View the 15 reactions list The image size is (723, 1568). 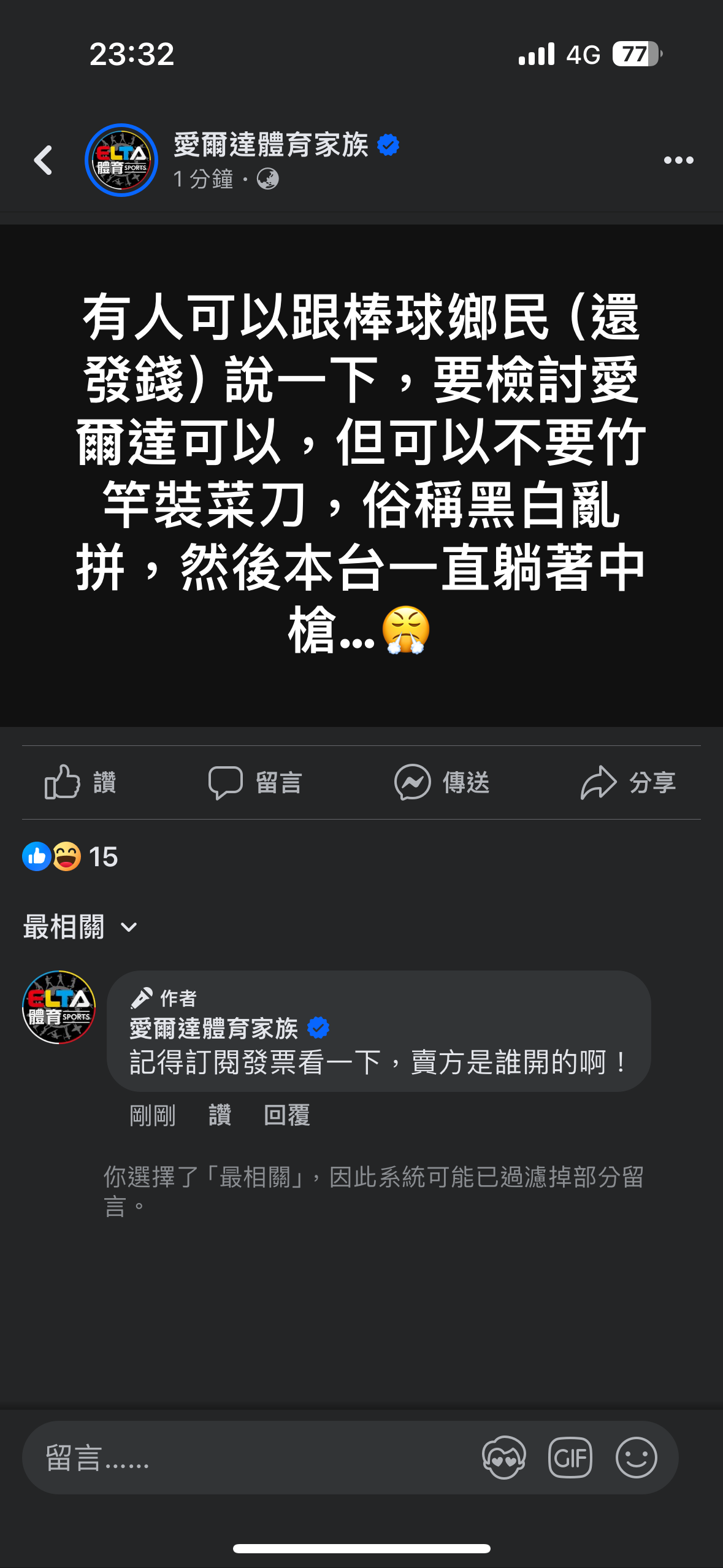tap(71, 857)
